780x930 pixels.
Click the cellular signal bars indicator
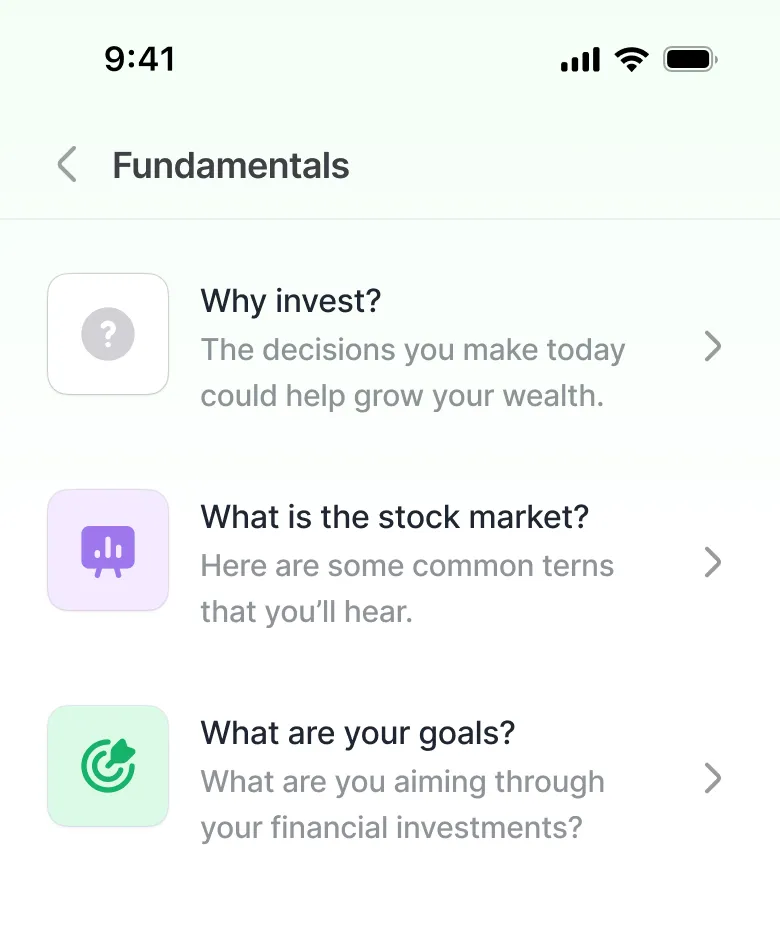pyautogui.click(x=580, y=58)
